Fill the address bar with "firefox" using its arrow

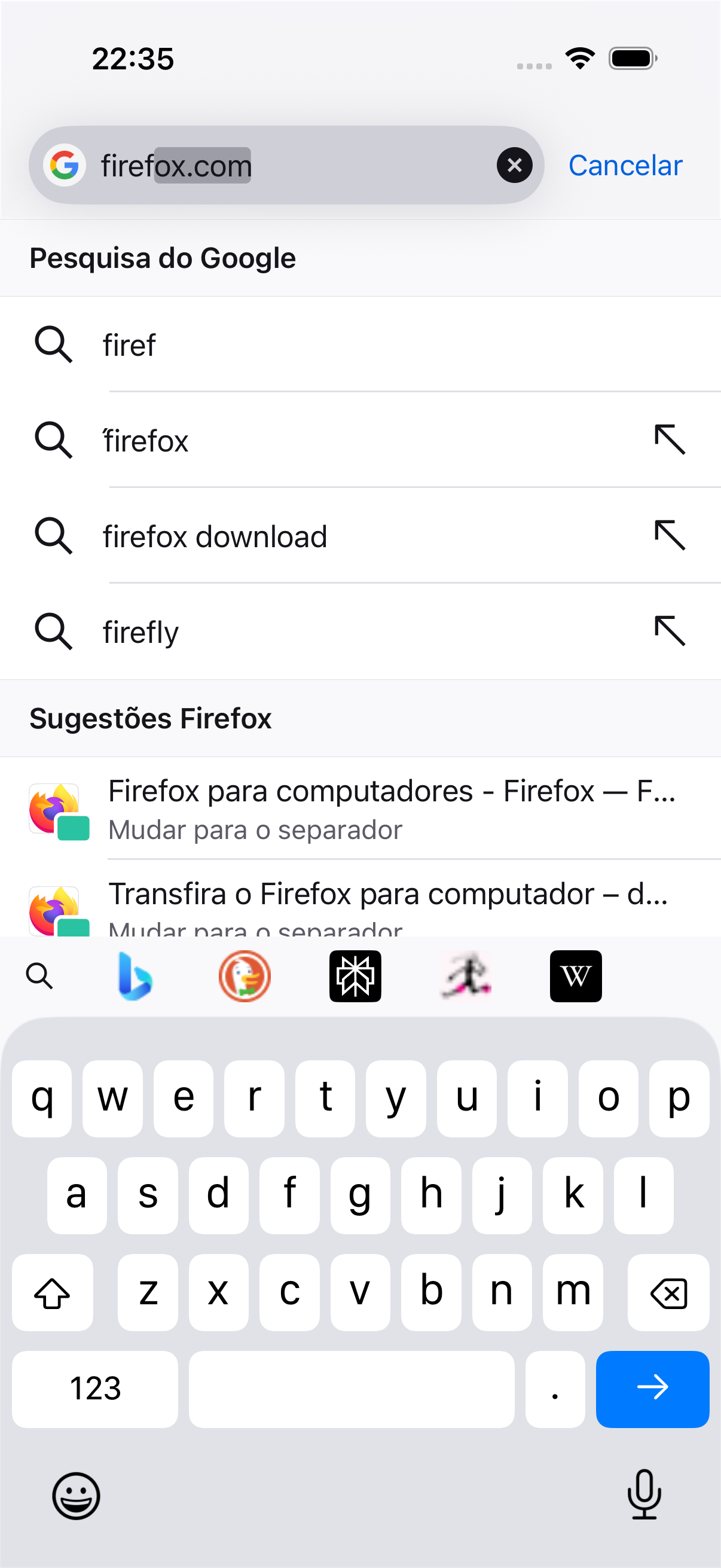670,440
